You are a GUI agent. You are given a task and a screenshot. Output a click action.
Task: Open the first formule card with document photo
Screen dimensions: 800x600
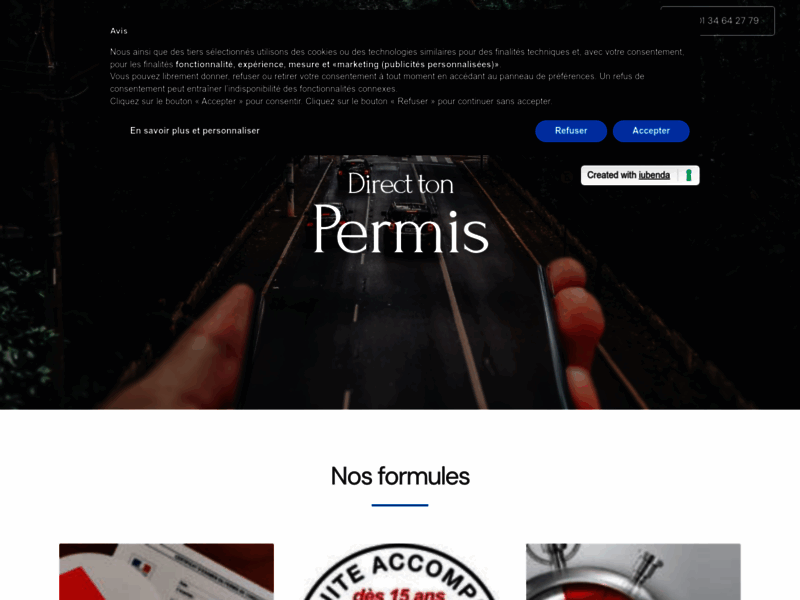(x=166, y=571)
